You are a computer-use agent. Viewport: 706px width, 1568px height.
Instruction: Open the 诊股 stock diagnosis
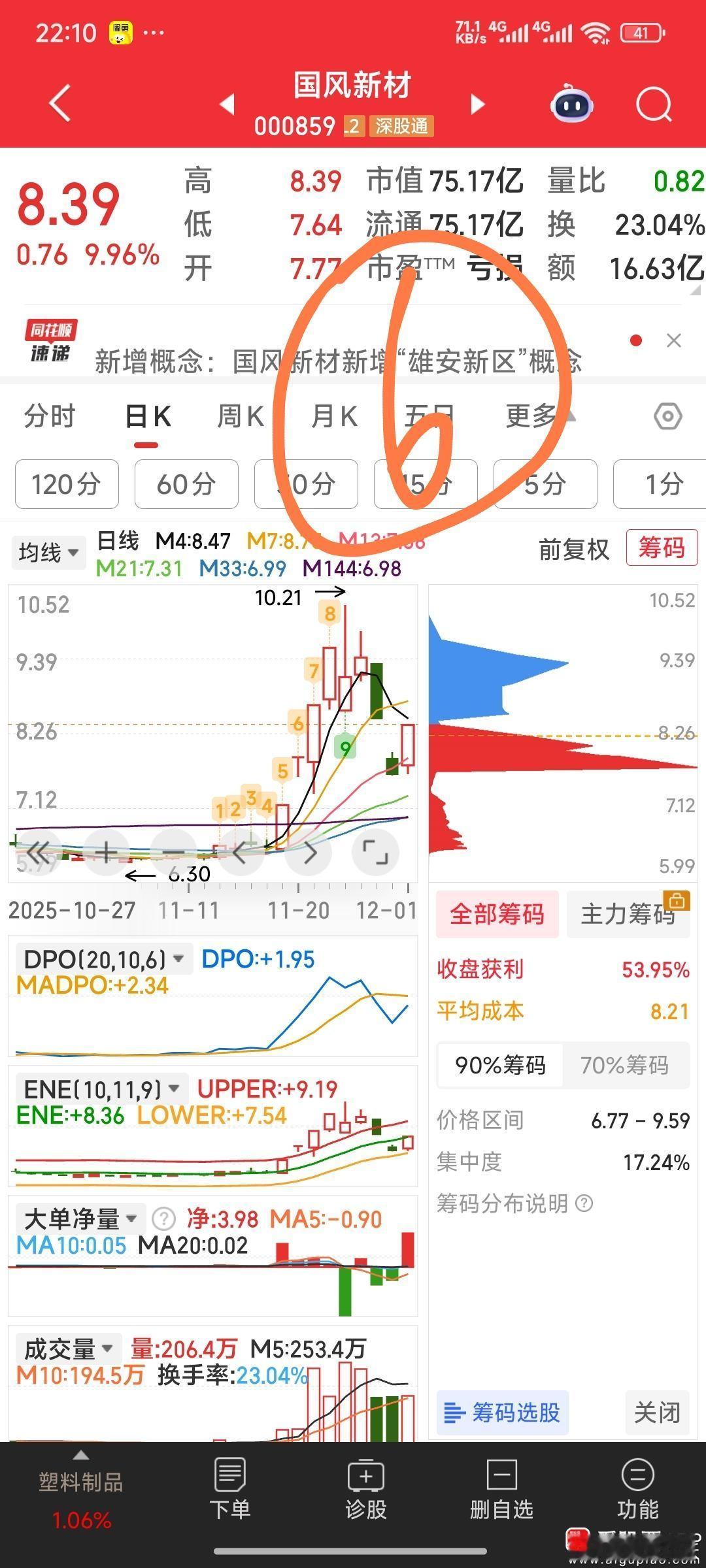[366, 1490]
